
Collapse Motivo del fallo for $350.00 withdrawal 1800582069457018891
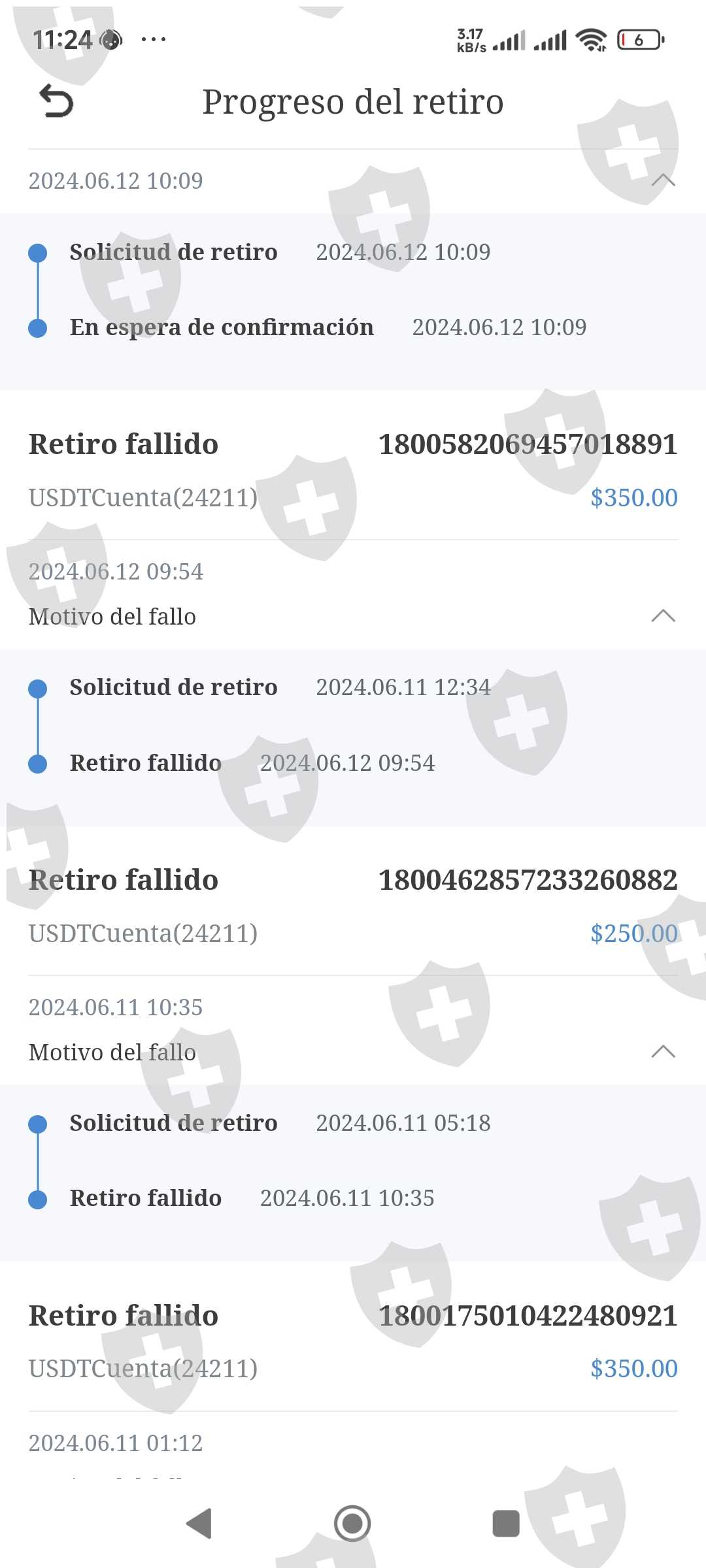tap(663, 616)
